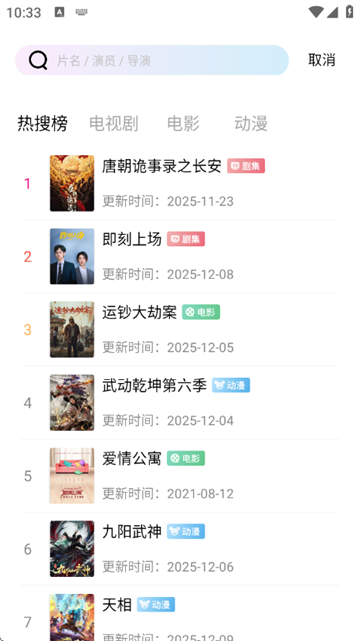
Task: Open the 爱情公寓 movie entry
Action: (180, 476)
